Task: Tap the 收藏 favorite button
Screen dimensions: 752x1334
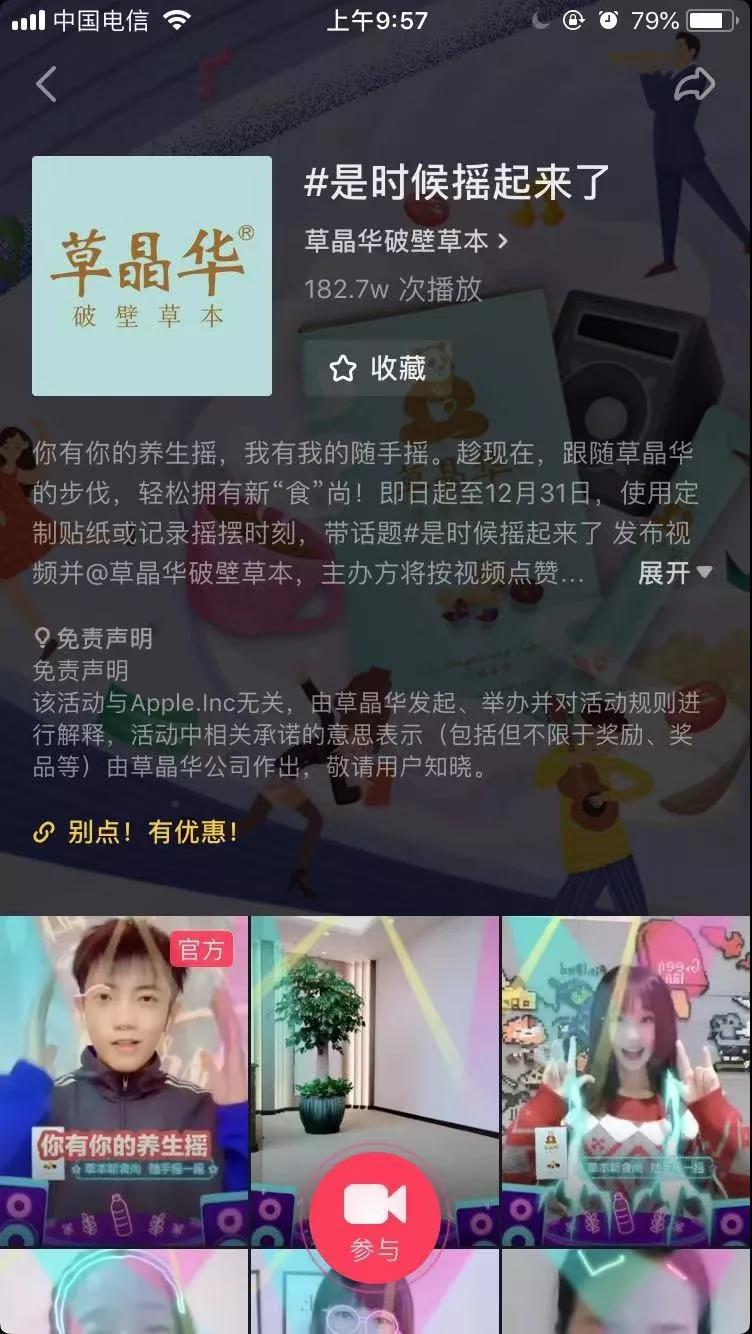Action: point(378,369)
